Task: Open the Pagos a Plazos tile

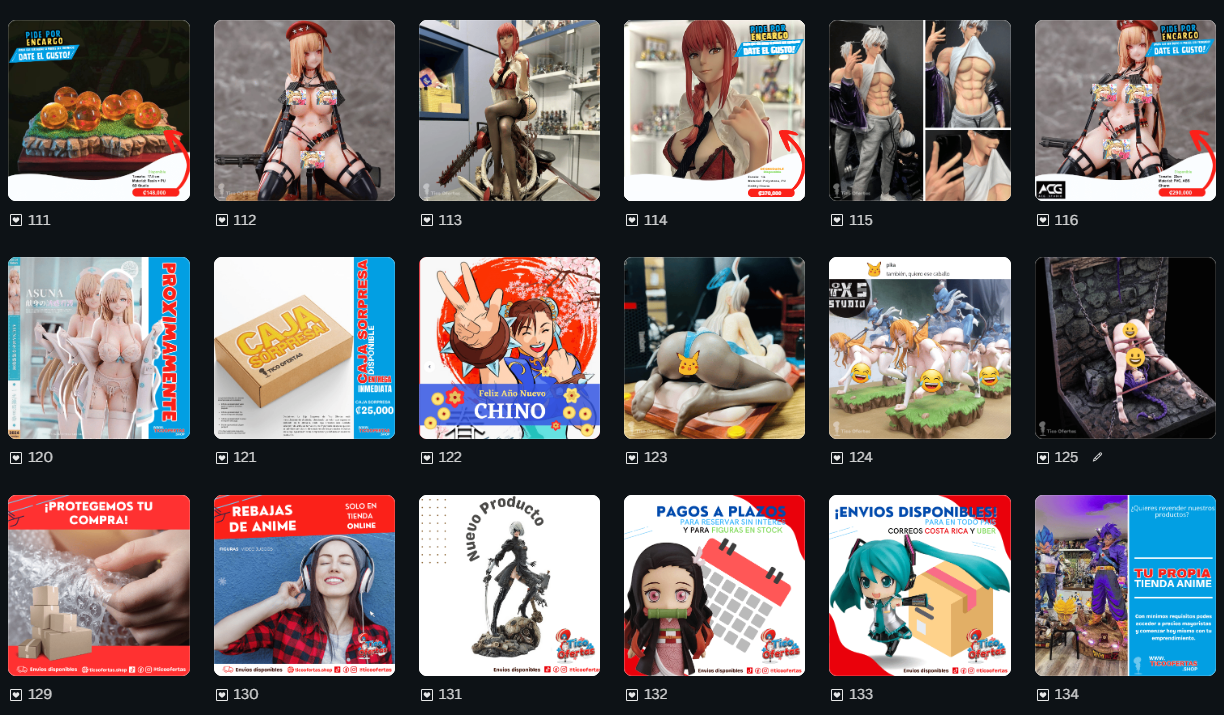Action: [714, 585]
